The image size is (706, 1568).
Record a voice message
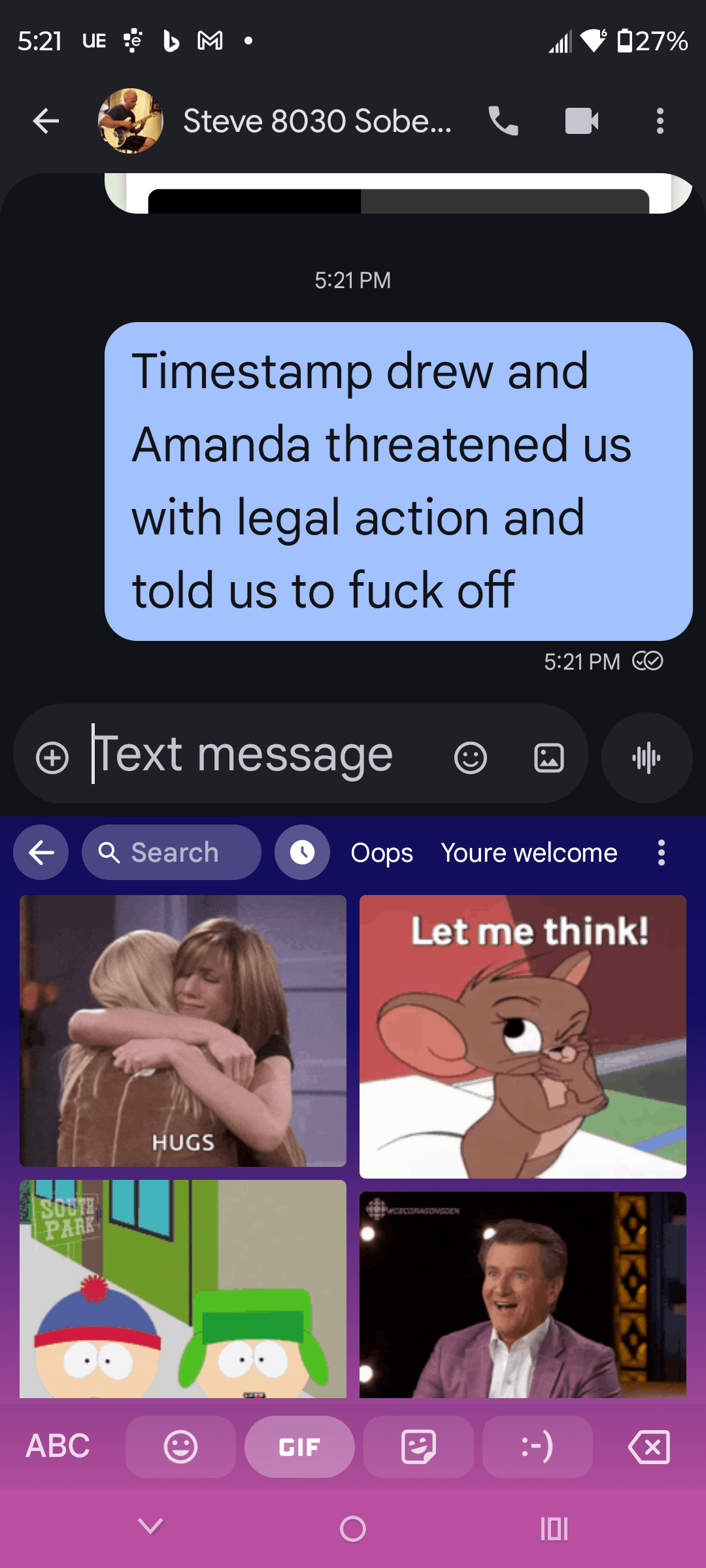[x=647, y=758]
